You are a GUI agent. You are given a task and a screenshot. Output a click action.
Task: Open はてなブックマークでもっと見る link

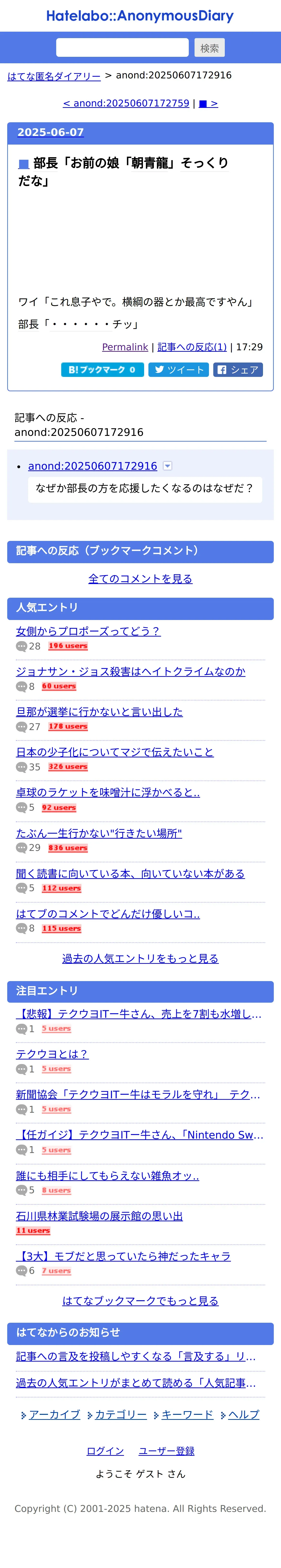click(140, 1300)
